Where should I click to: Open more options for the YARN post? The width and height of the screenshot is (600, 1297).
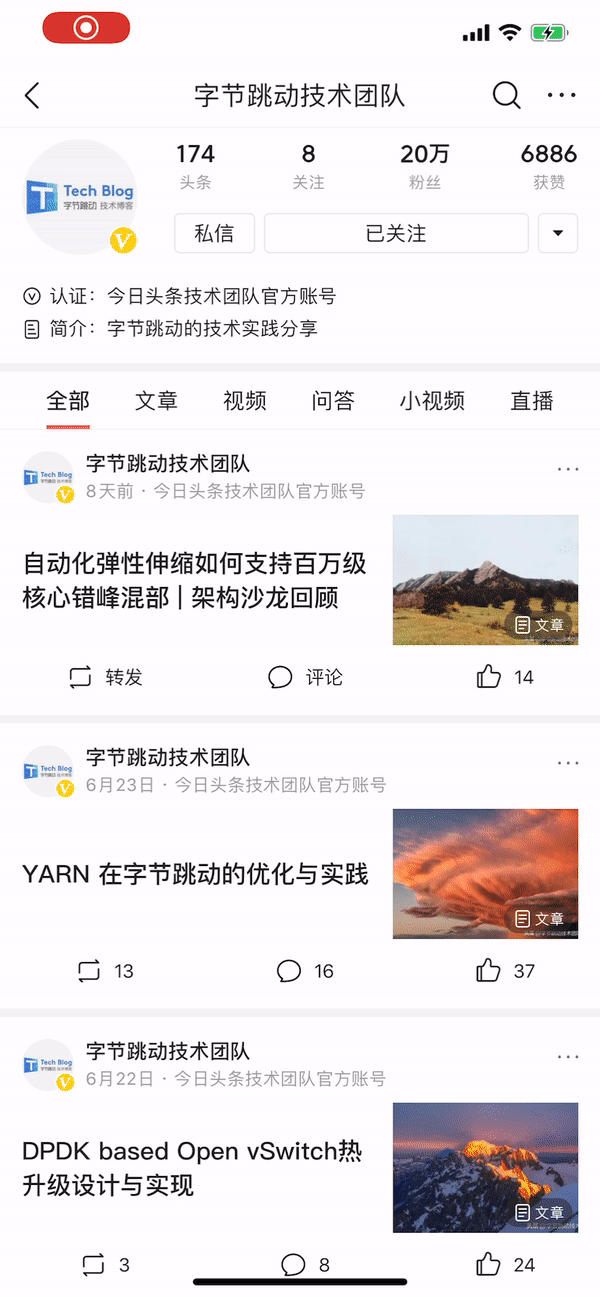[568, 763]
